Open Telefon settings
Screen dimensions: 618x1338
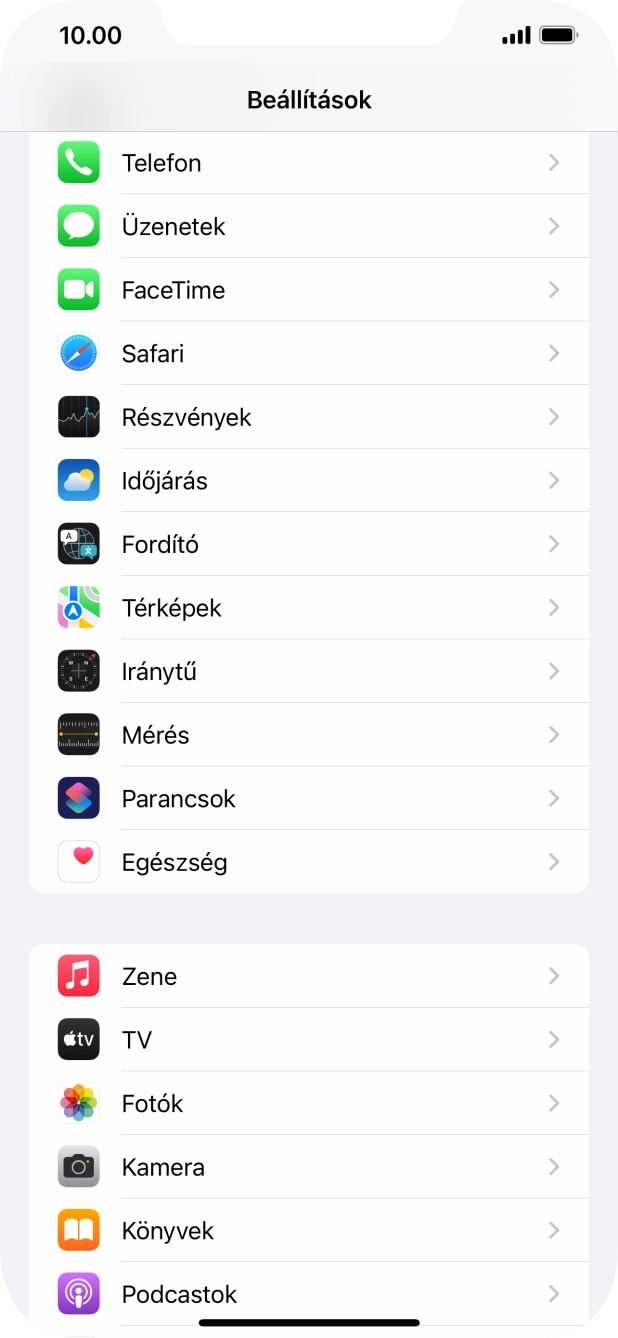coord(308,163)
